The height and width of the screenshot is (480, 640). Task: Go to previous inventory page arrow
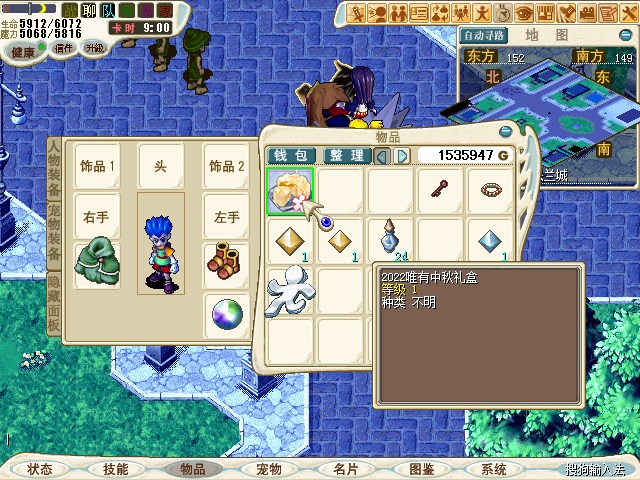point(382,156)
